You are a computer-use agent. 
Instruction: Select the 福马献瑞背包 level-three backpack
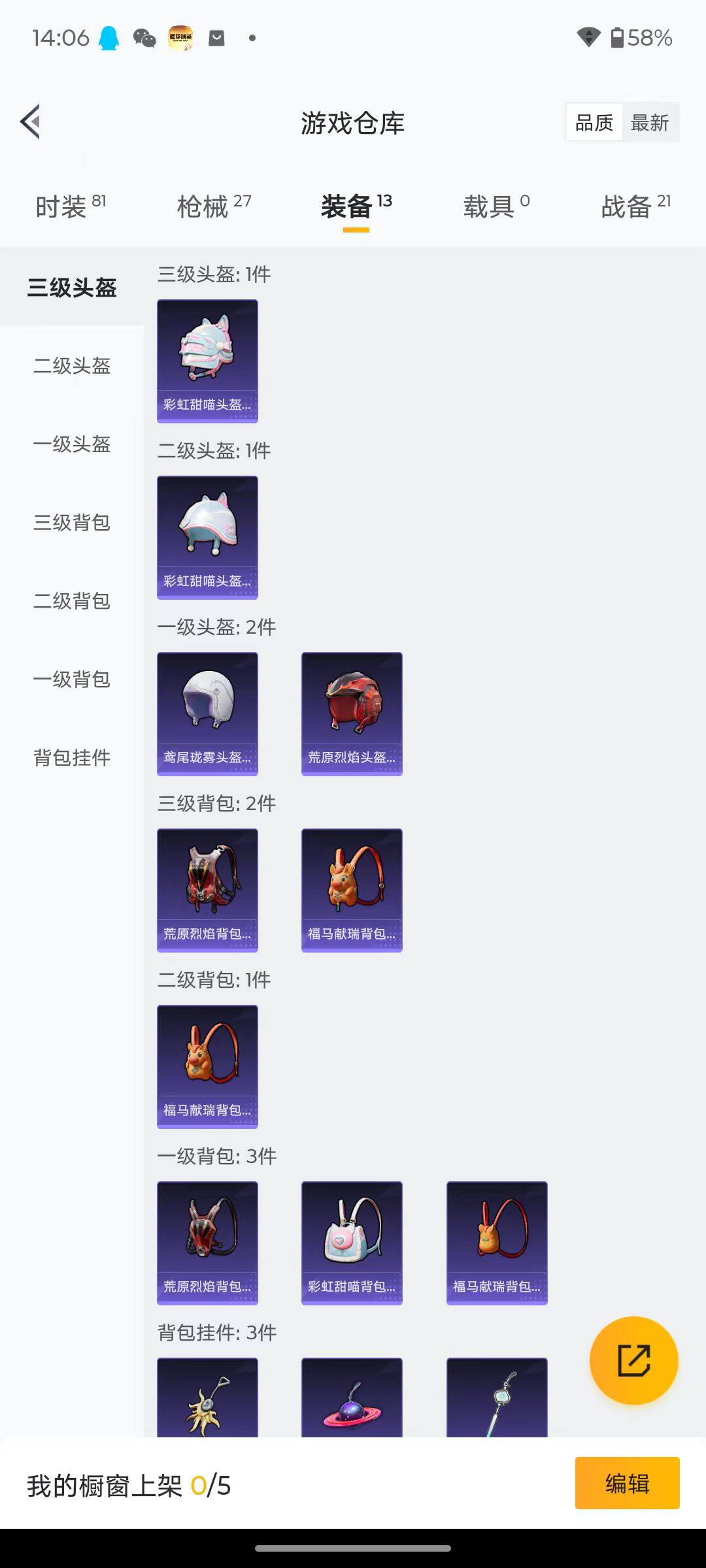coord(351,889)
